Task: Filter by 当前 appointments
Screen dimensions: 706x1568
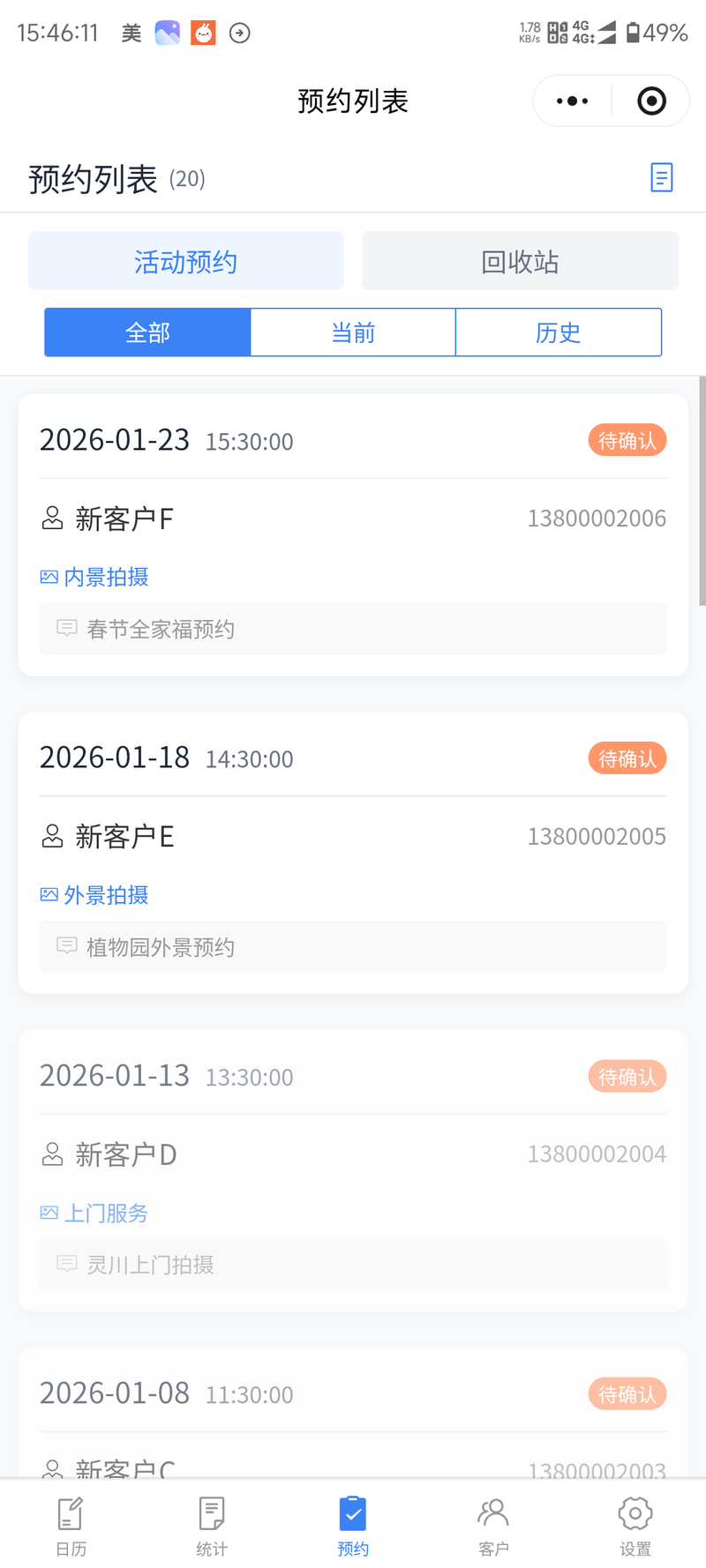Action: (x=353, y=332)
